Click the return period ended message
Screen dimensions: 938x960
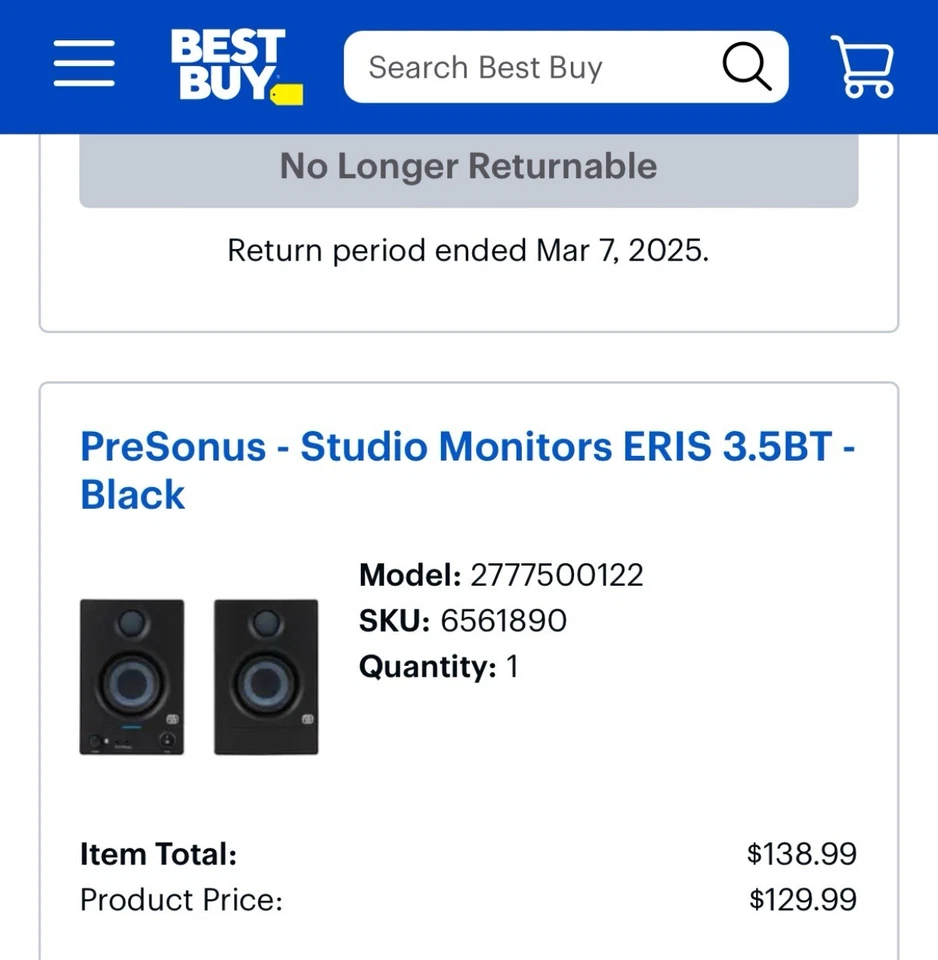(x=467, y=250)
